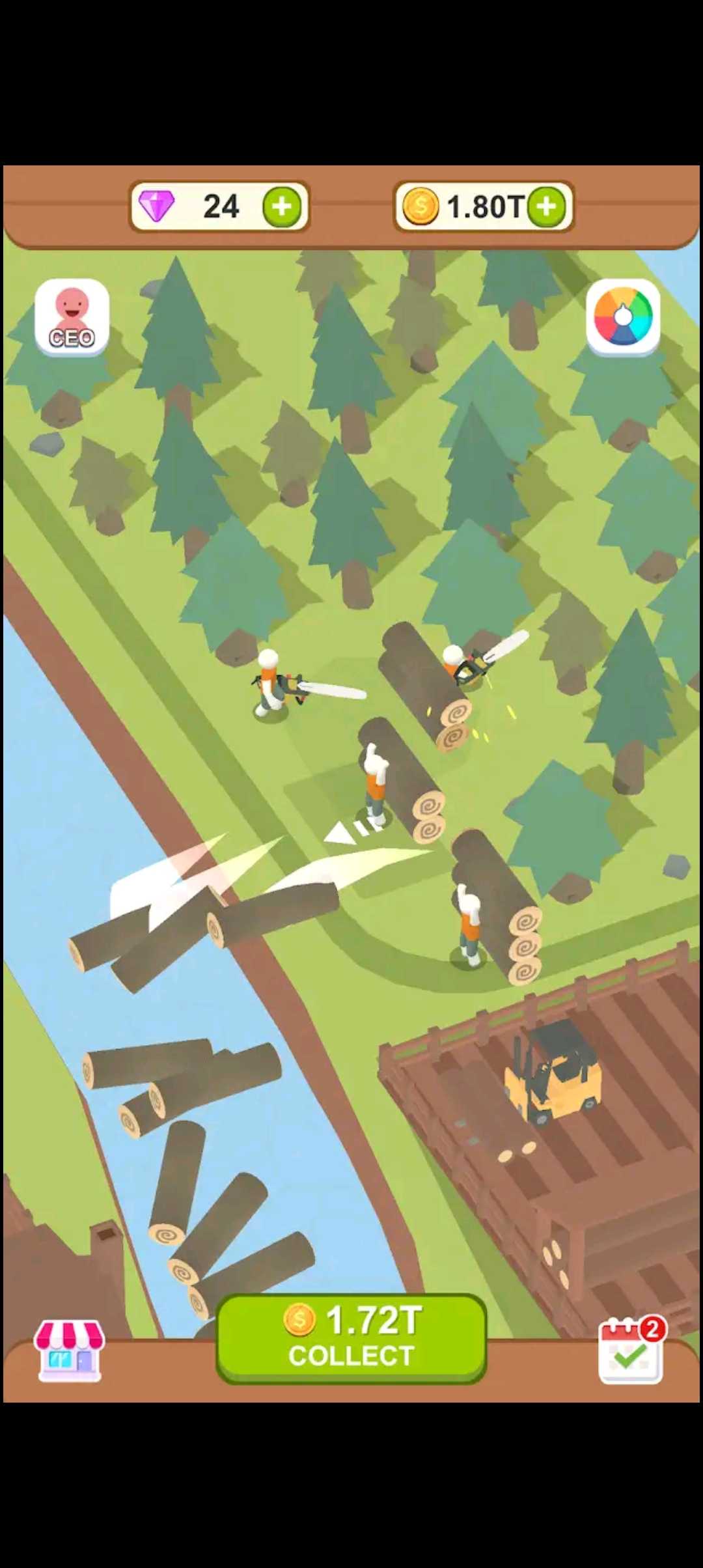This screenshot has height=1568, width=703.
Task: Add more coins with the plus button
Action: tap(546, 207)
